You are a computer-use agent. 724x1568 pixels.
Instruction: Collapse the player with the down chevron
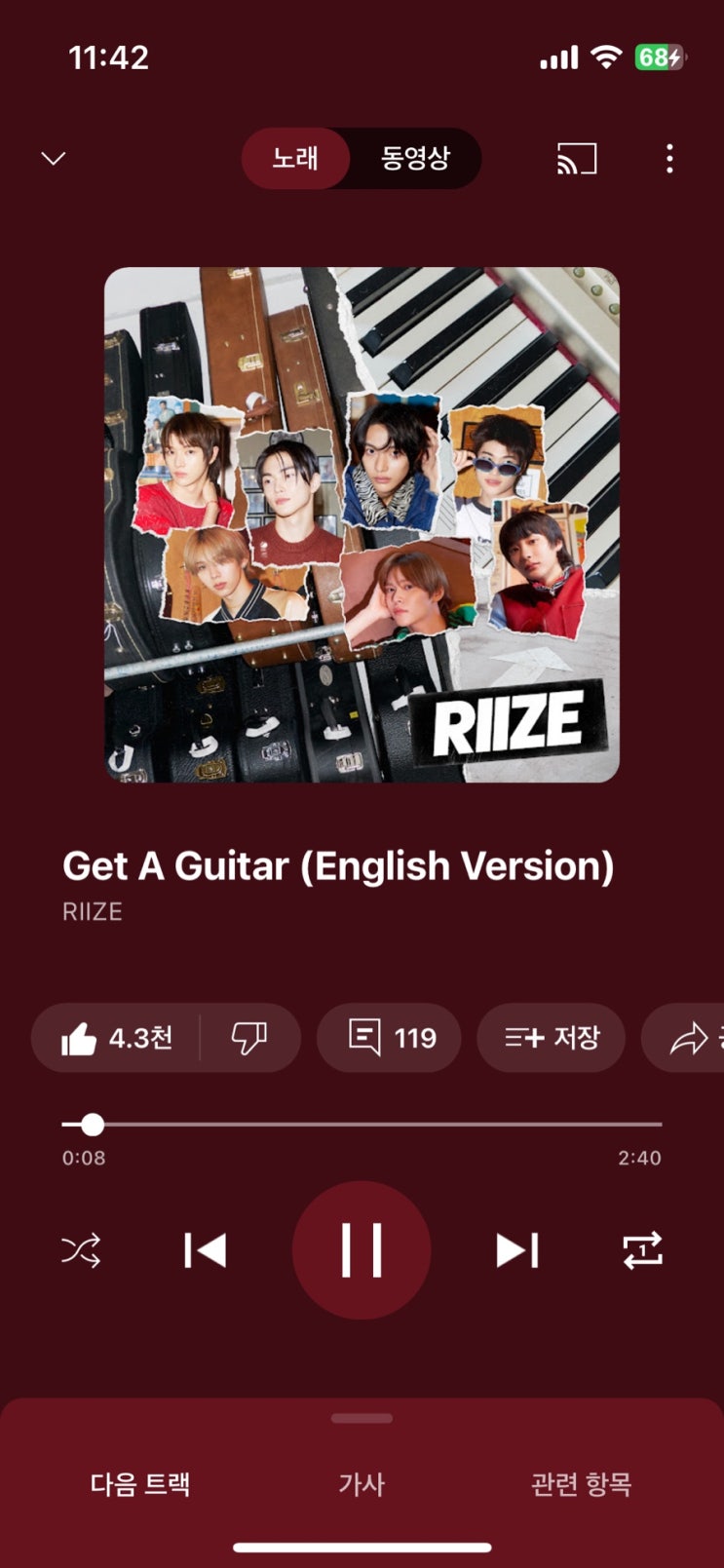point(54,158)
